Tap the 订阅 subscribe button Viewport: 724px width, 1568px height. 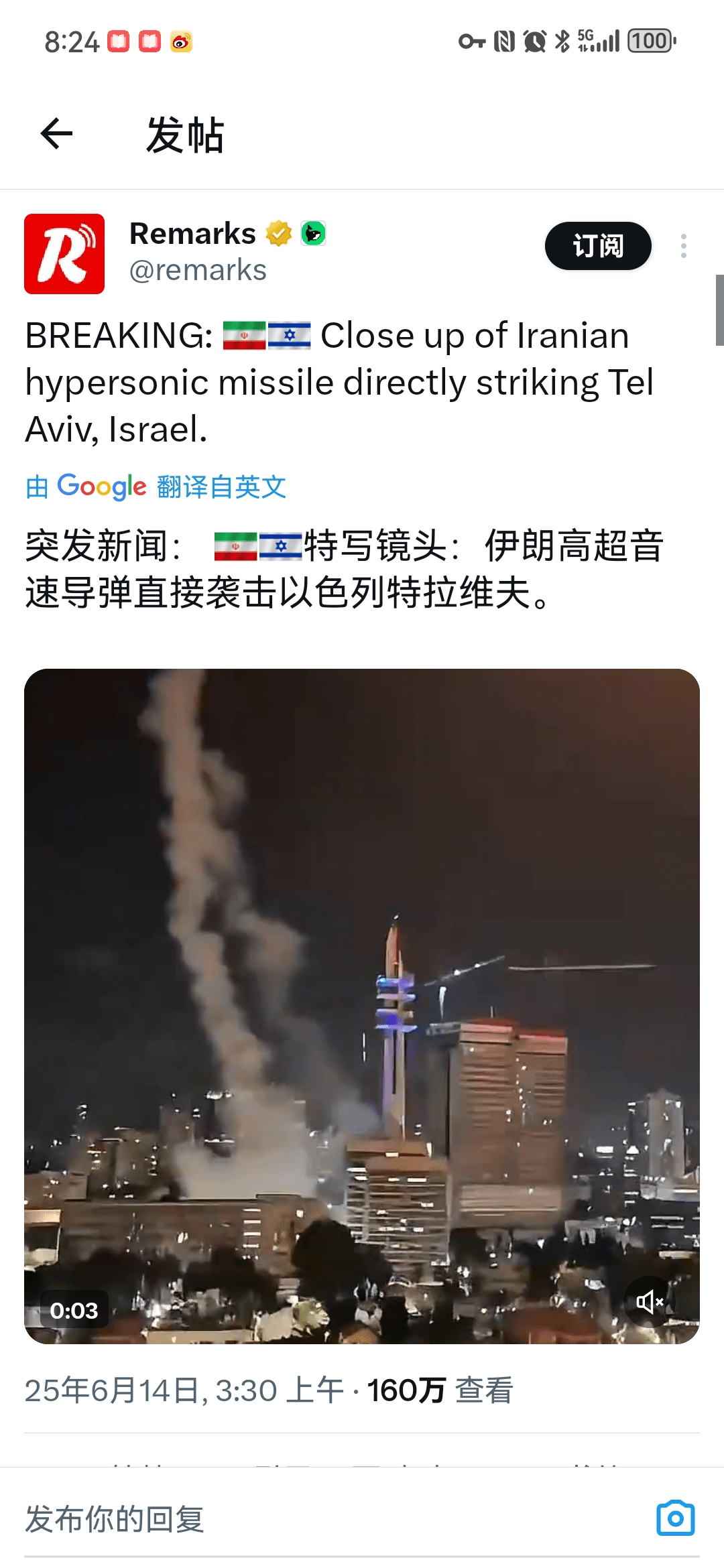pyautogui.click(x=597, y=246)
